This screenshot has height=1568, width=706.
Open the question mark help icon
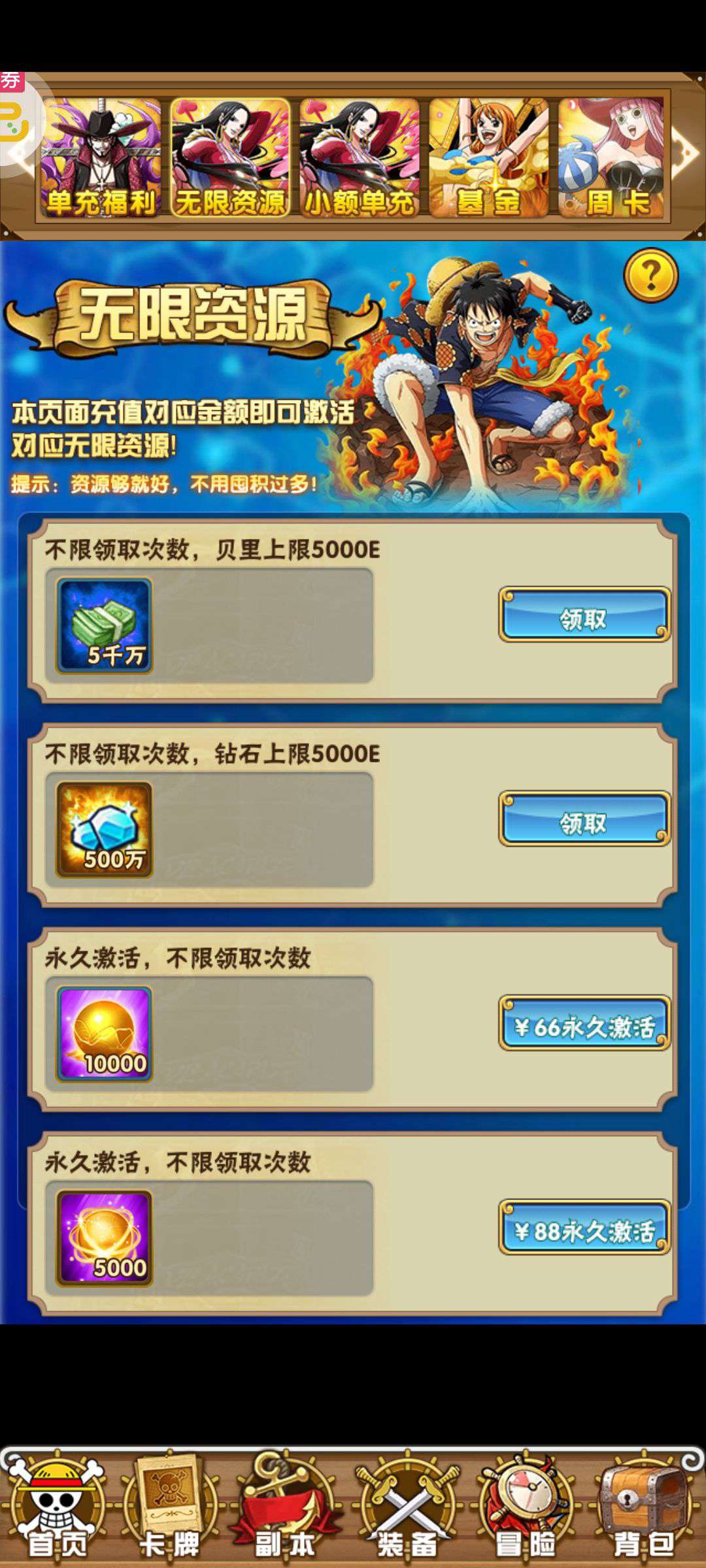[x=650, y=275]
